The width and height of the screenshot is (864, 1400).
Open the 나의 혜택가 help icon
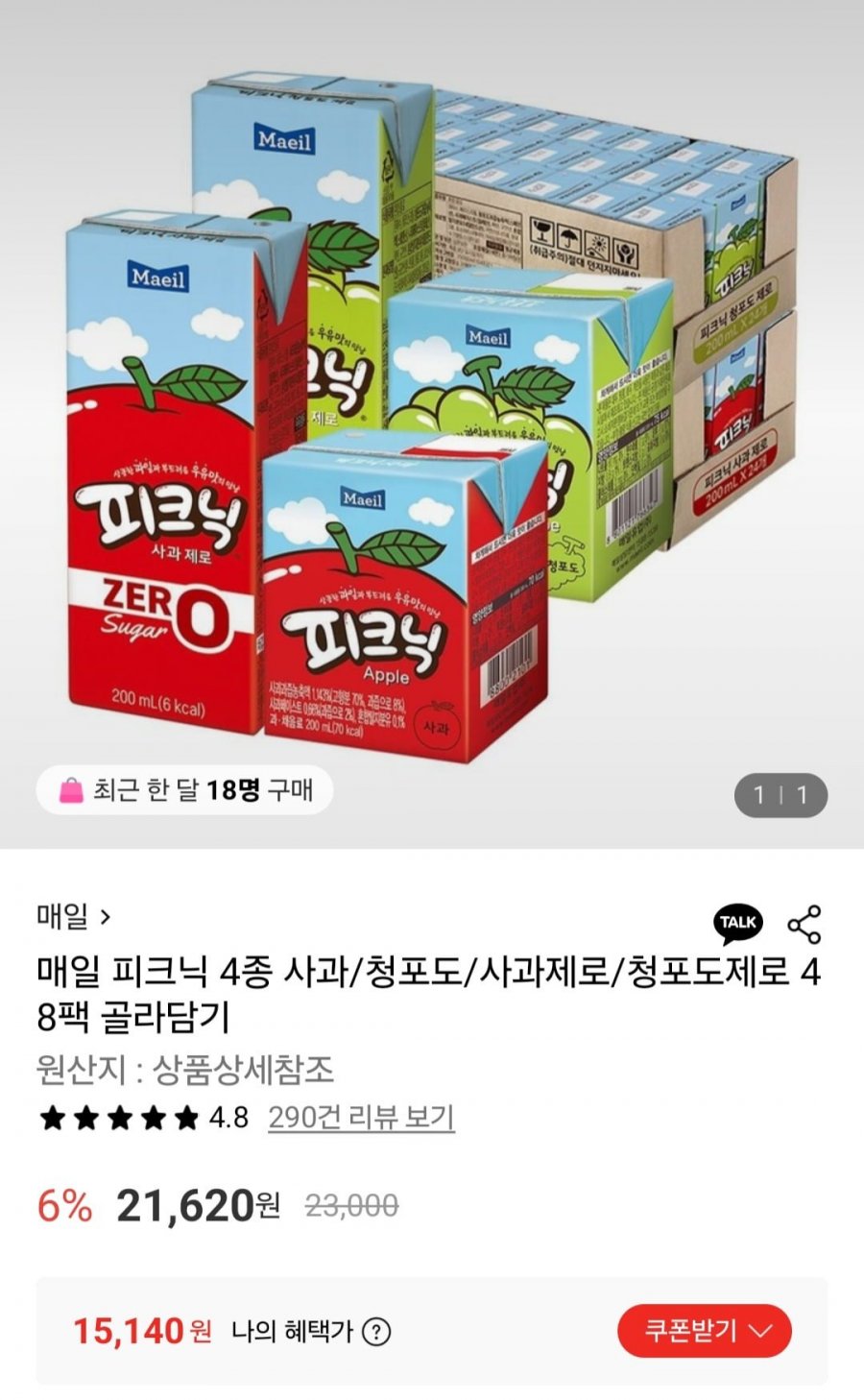click(377, 1332)
